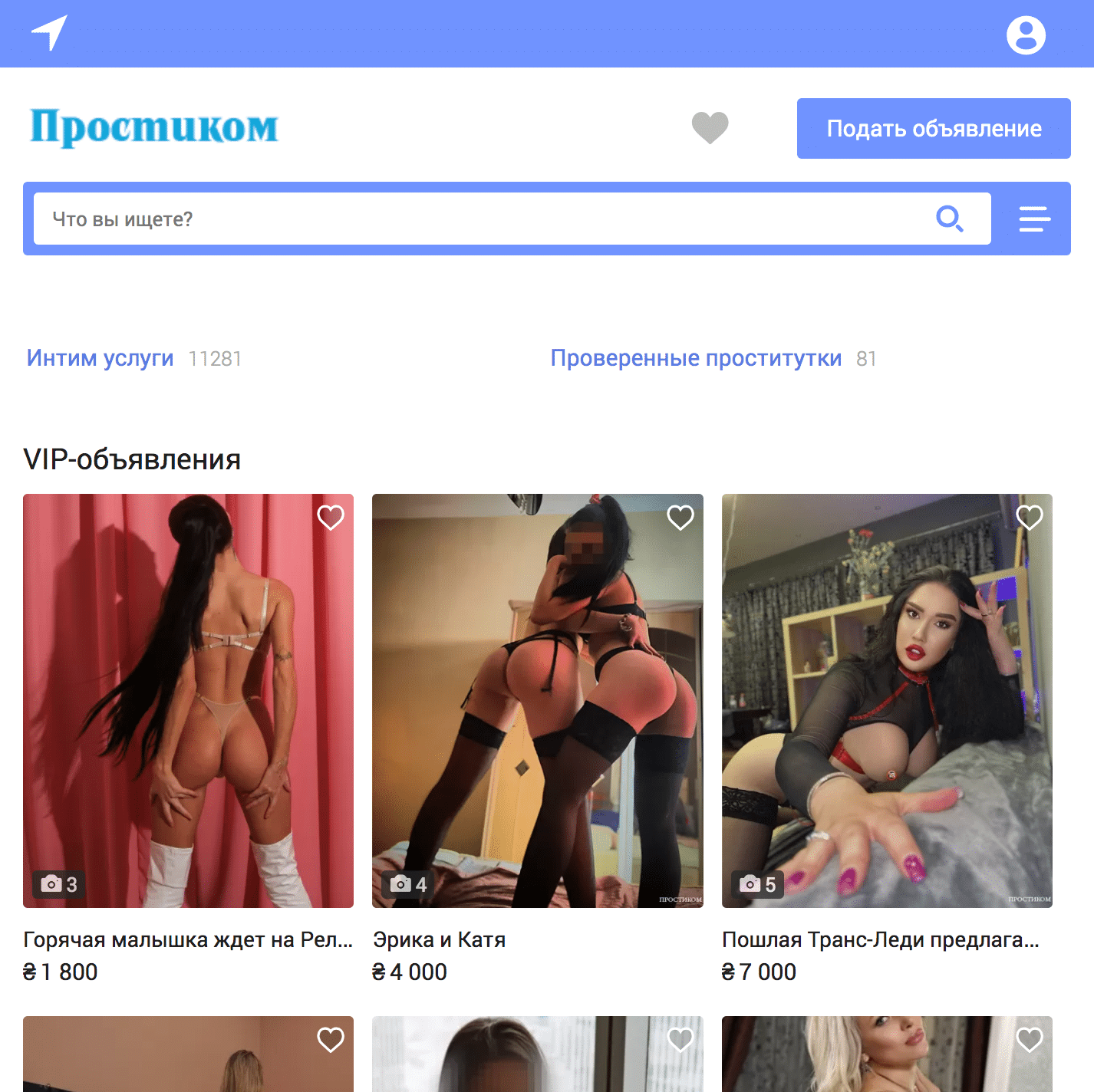Tap the magnifier search icon
1094x1092 pixels.
tap(949, 219)
